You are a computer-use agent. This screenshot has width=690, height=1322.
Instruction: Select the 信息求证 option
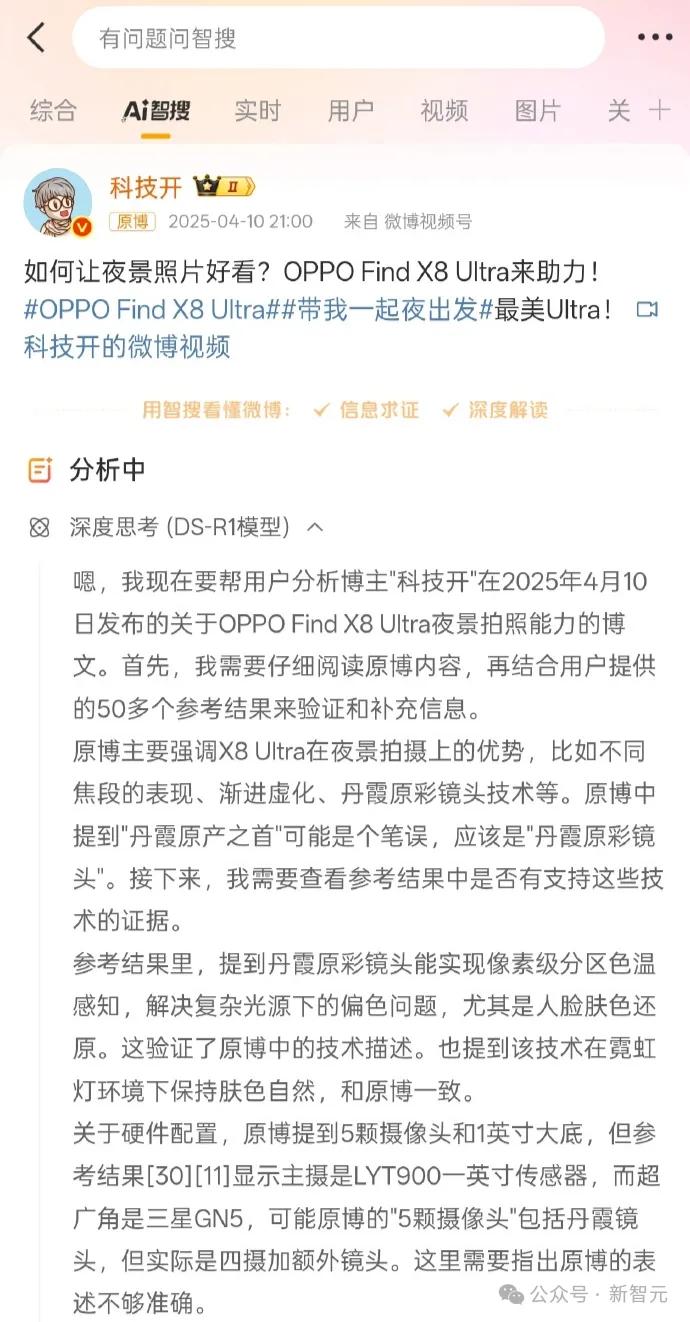[x=366, y=410]
